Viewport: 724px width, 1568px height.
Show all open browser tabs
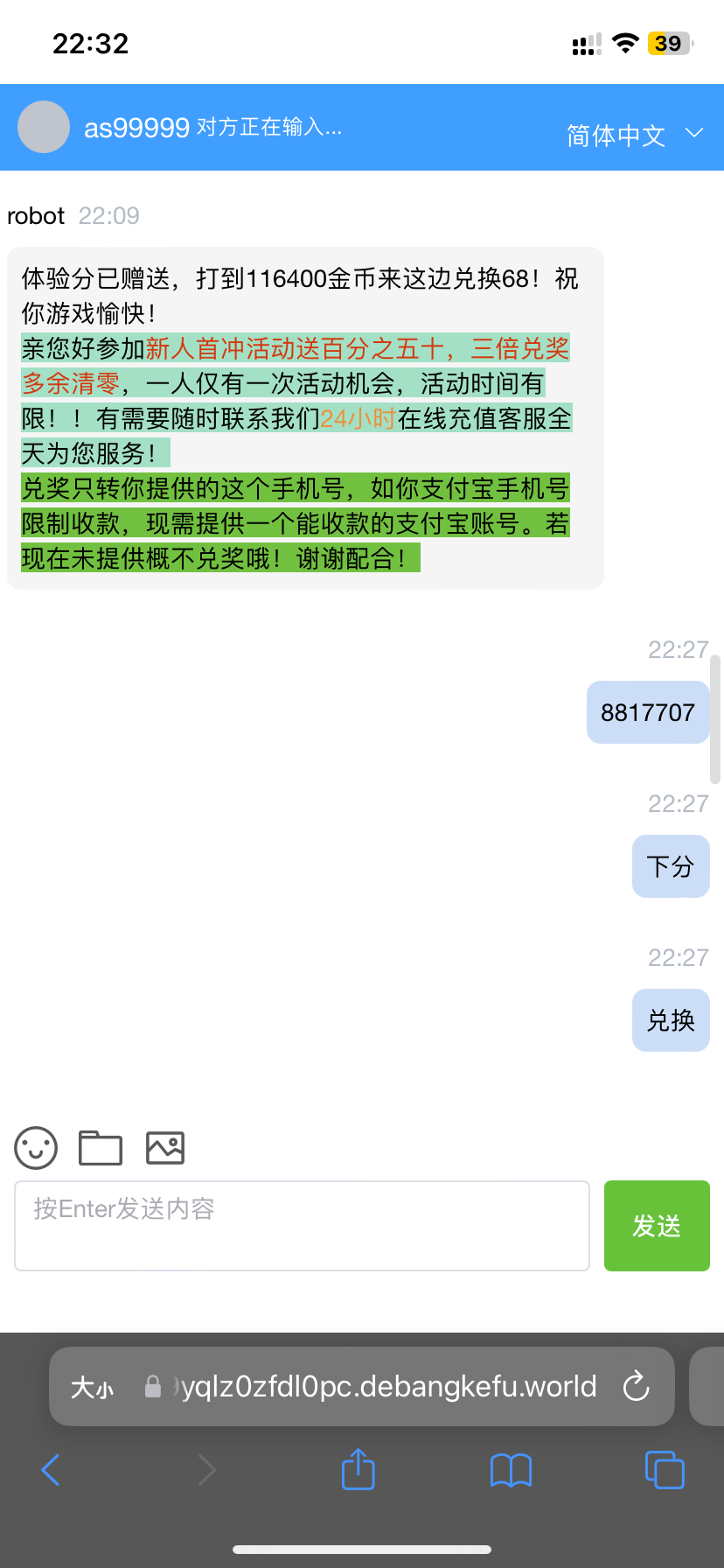pyautogui.click(x=665, y=1470)
